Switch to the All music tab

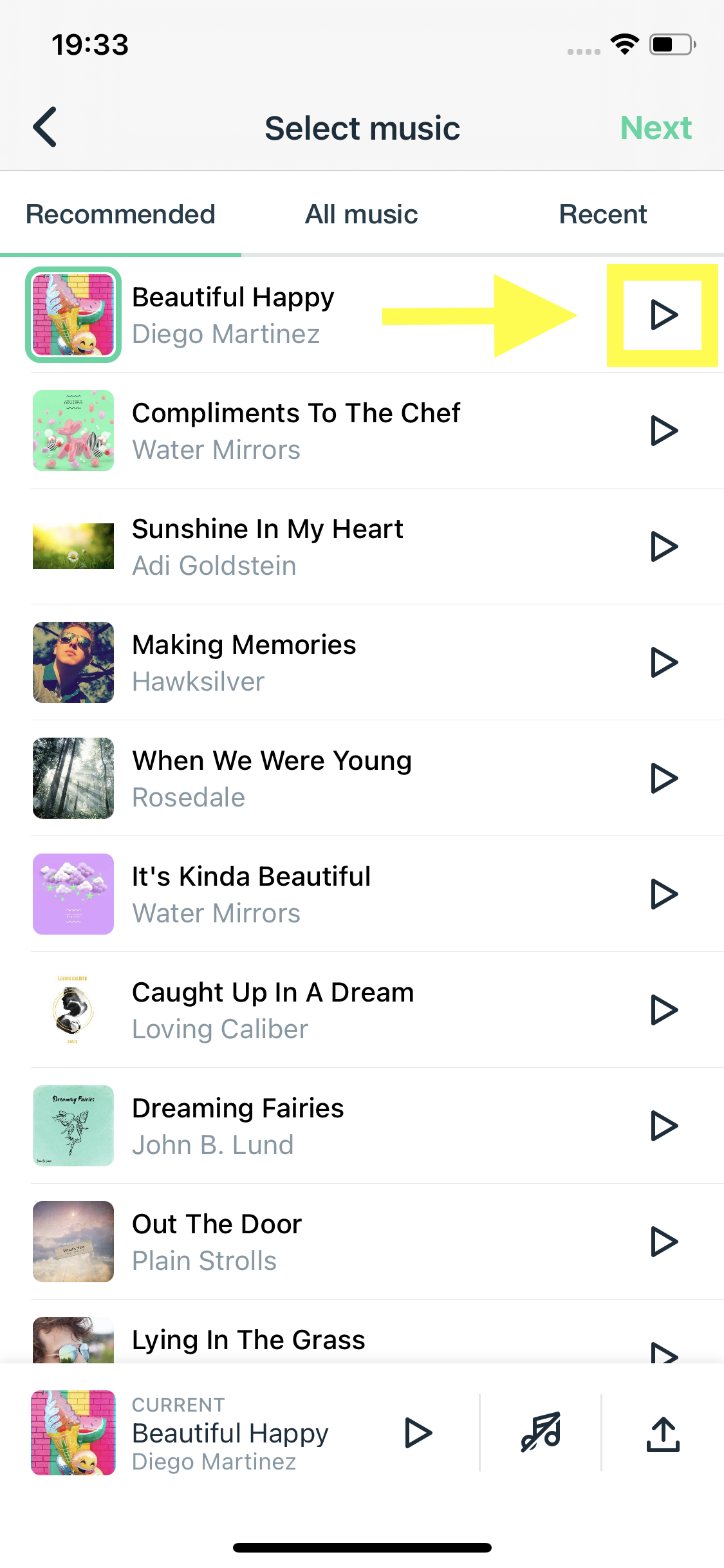(x=362, y=214)
